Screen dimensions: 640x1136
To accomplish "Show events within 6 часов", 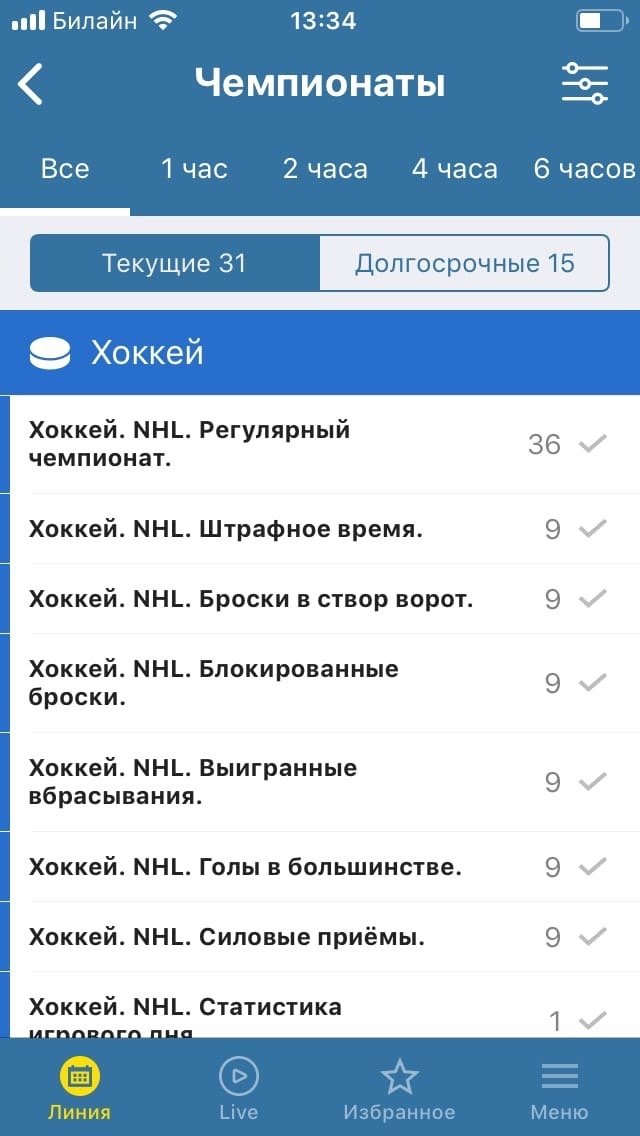I will [x=584, y=169].
